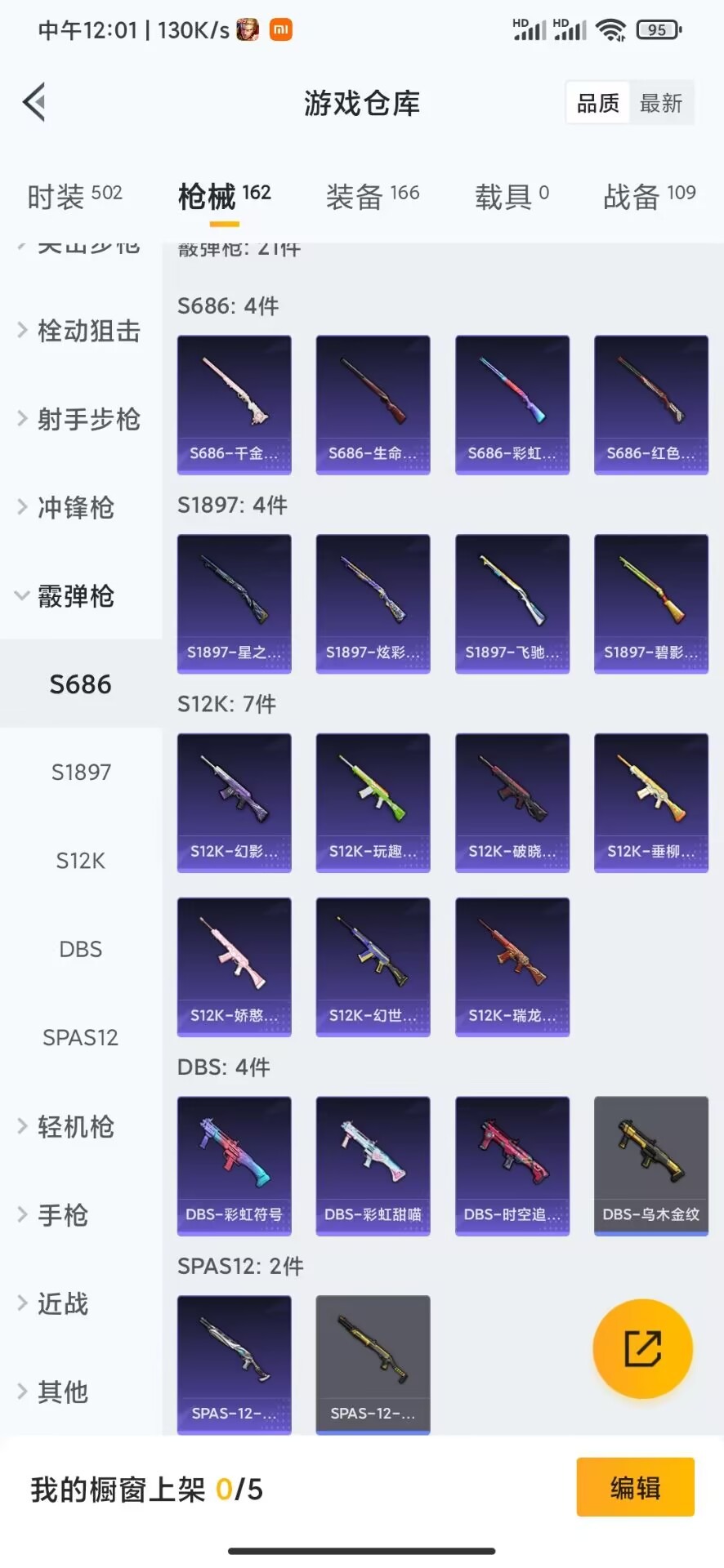Switch to the 装备 tab

tap(372, 197)
